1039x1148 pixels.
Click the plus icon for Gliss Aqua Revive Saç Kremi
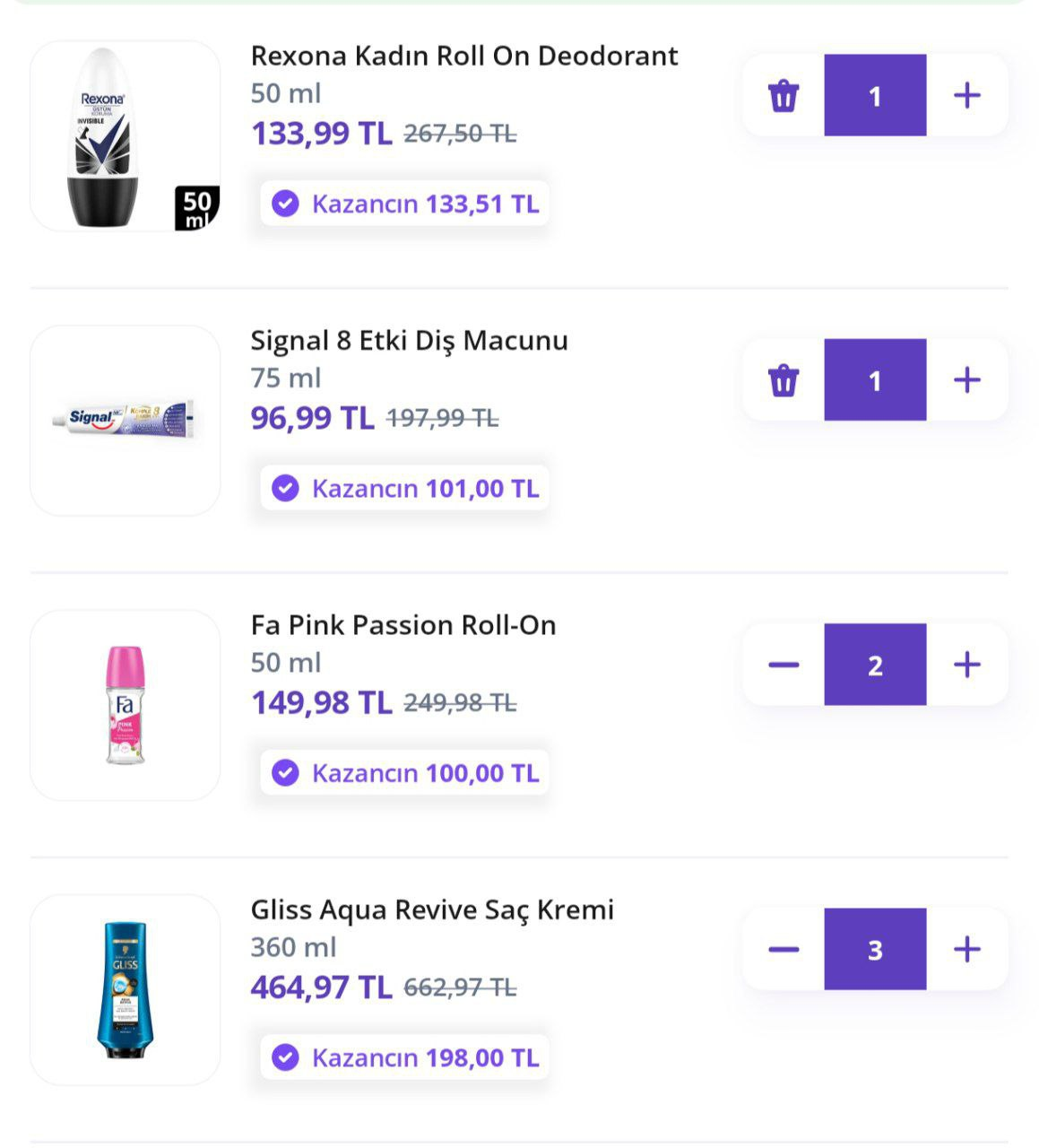966,949
